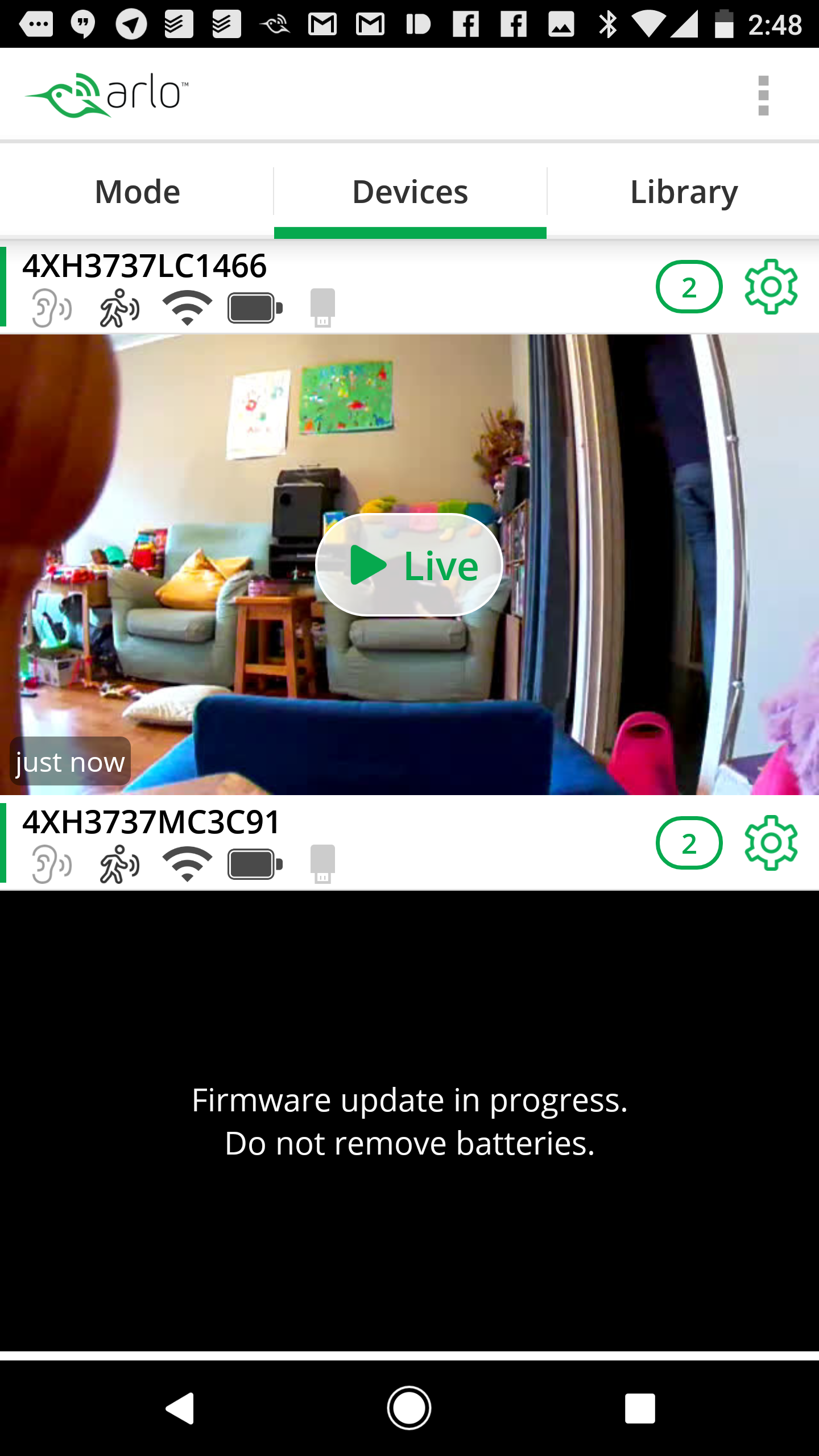Viewport: 819px width, 1456px height.
Task: Select the Devices tab
Action: (x=410, y=192)
